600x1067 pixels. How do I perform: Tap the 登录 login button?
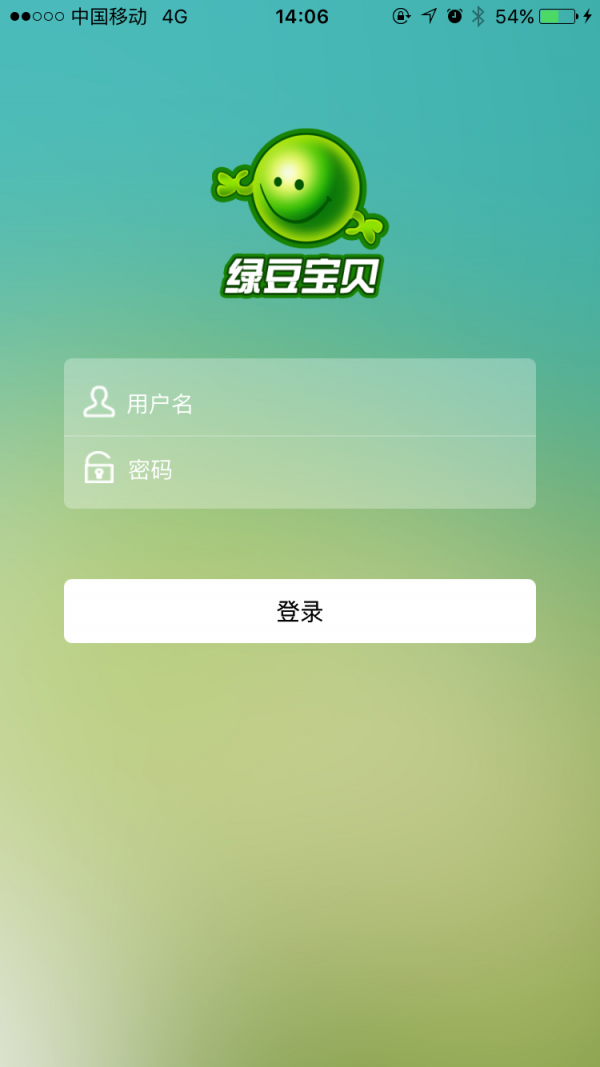[300, 611]
